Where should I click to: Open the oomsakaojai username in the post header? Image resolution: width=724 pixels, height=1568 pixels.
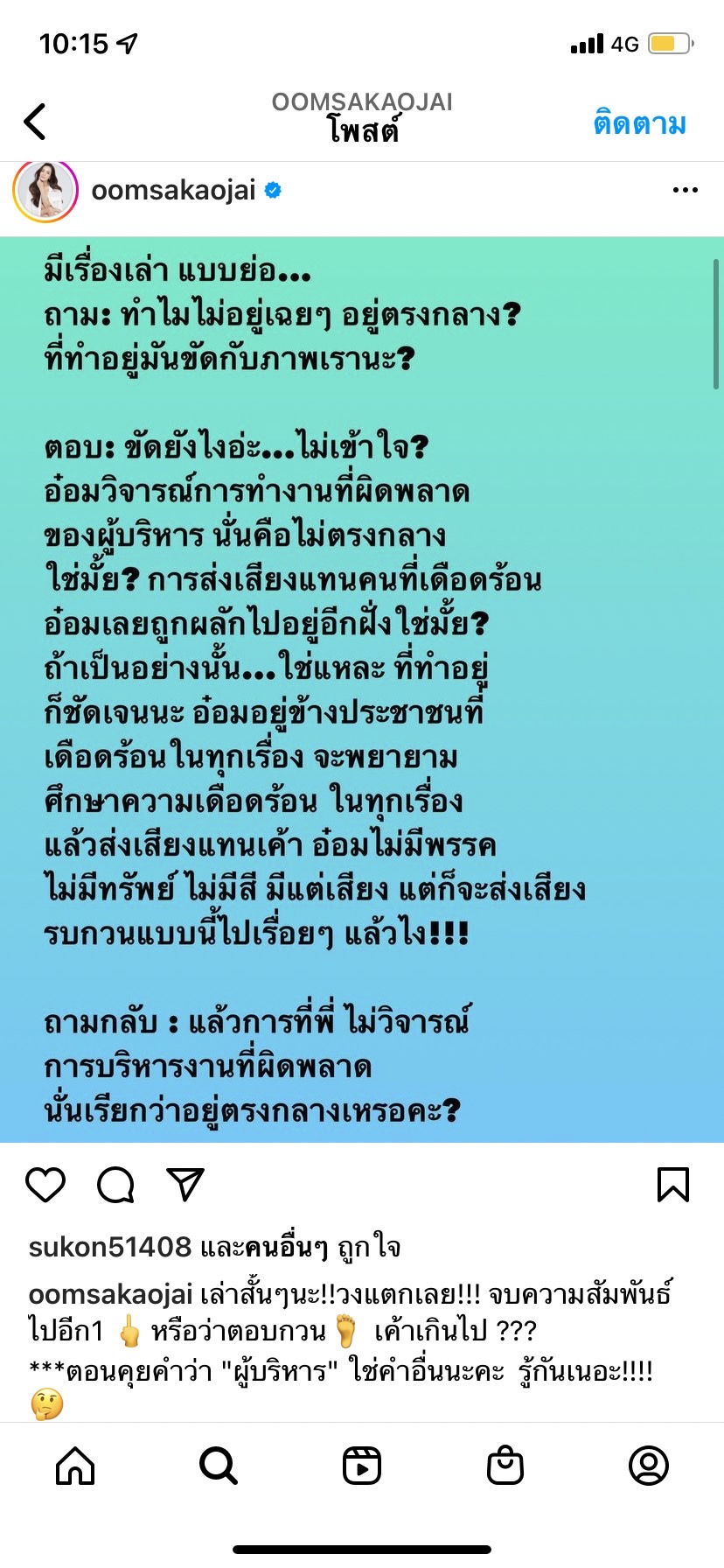point(173,190)
